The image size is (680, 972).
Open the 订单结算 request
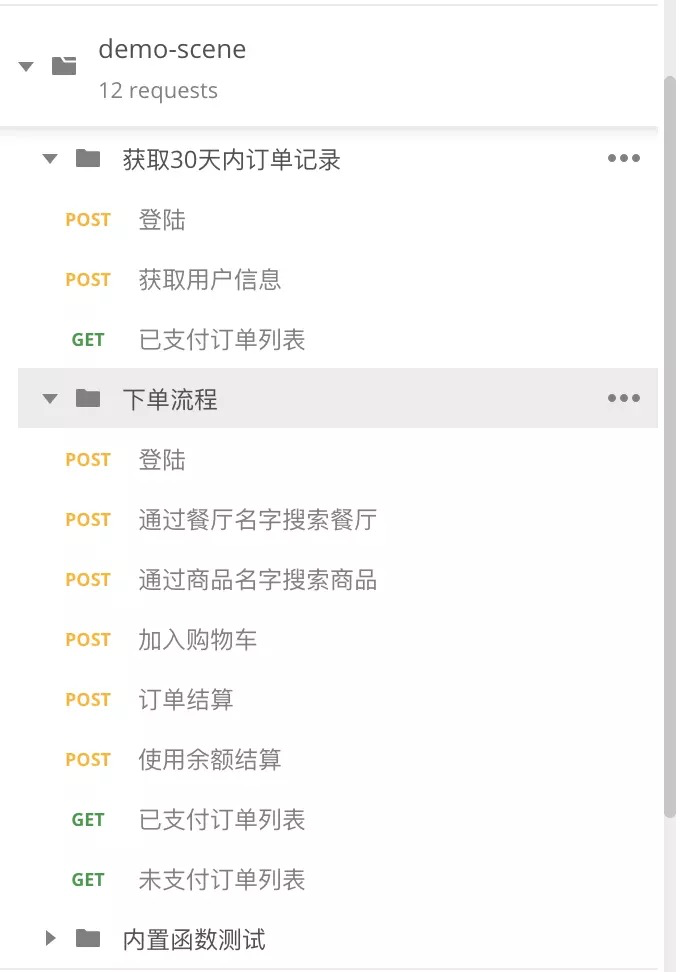point(185,700)
